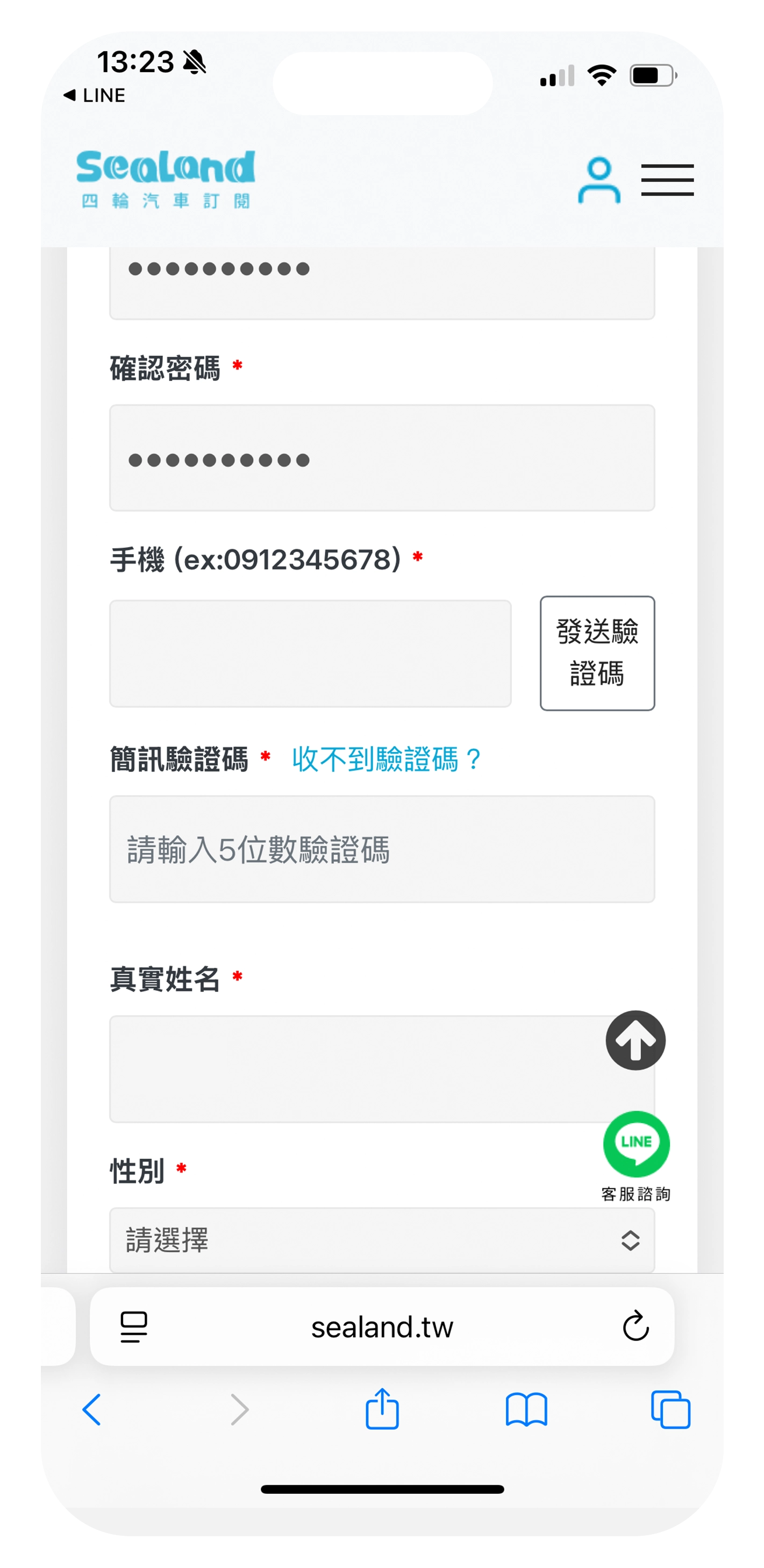The image size is (764, 1568).
Task: View open Safari tabs
Action: (x=670, y=1409)
